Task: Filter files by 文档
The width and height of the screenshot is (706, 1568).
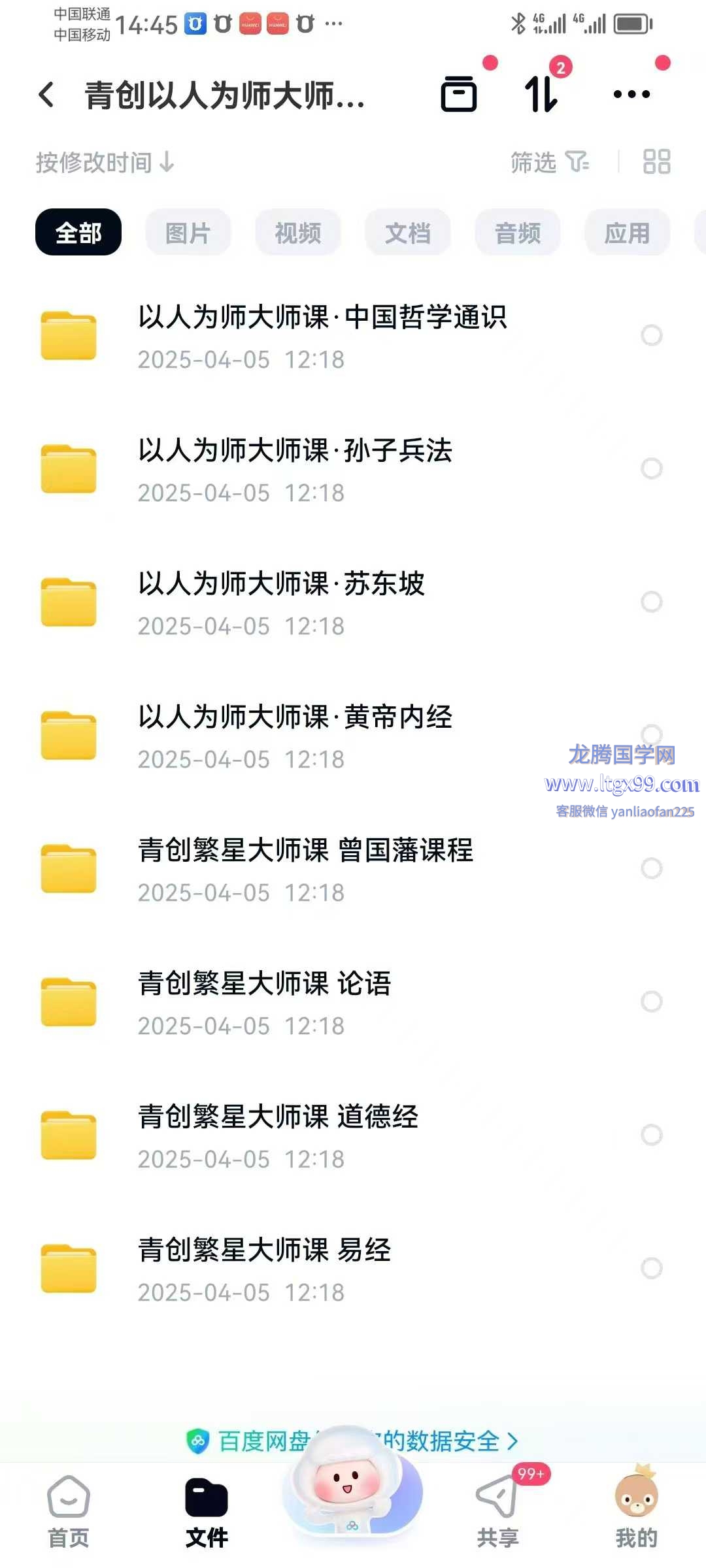Action: 408,233
